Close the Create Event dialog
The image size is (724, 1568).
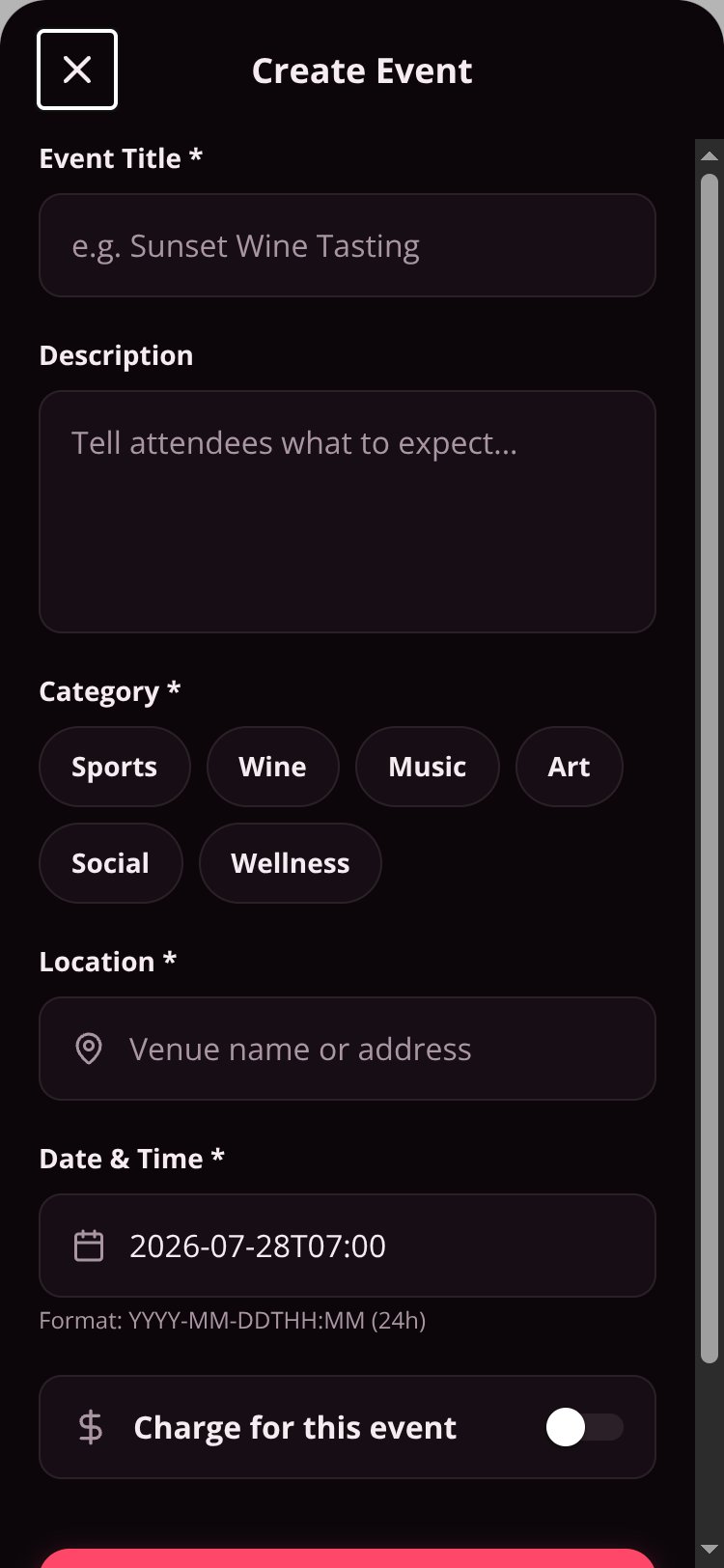[x=77, y=70]
